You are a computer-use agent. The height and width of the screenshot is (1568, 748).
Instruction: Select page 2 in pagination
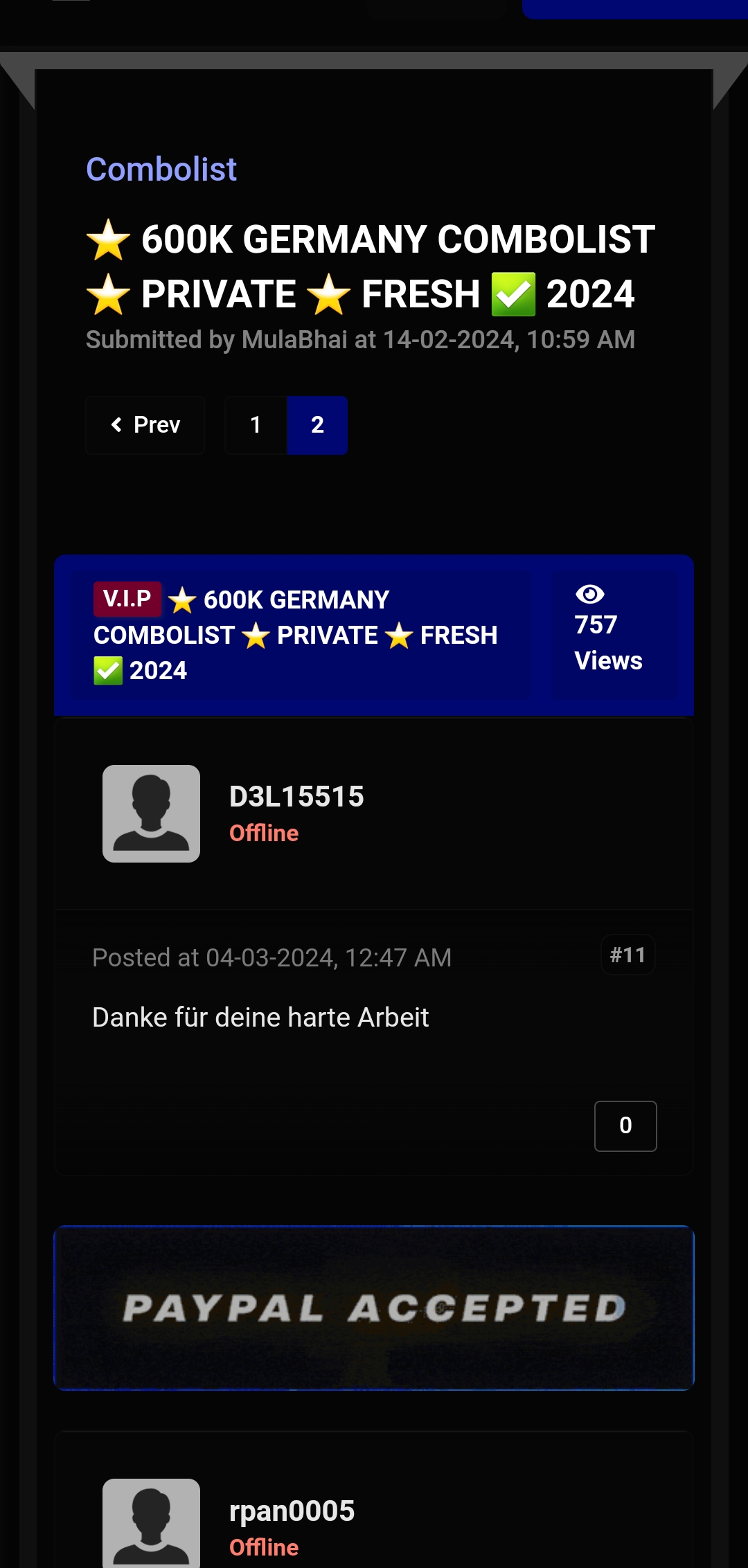pyautogui.click(x=317, y=425)
